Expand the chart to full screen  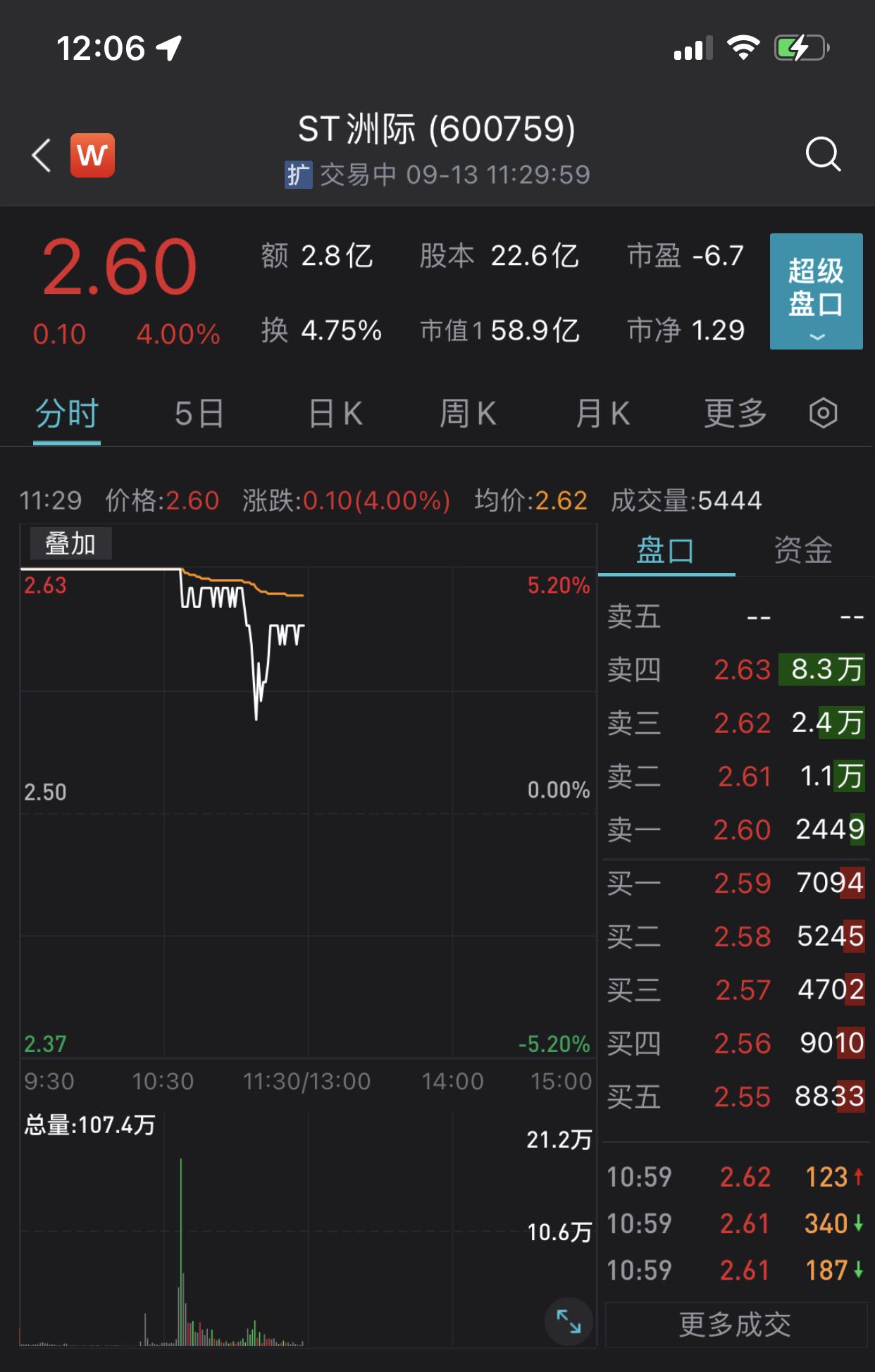point(569,1321)
